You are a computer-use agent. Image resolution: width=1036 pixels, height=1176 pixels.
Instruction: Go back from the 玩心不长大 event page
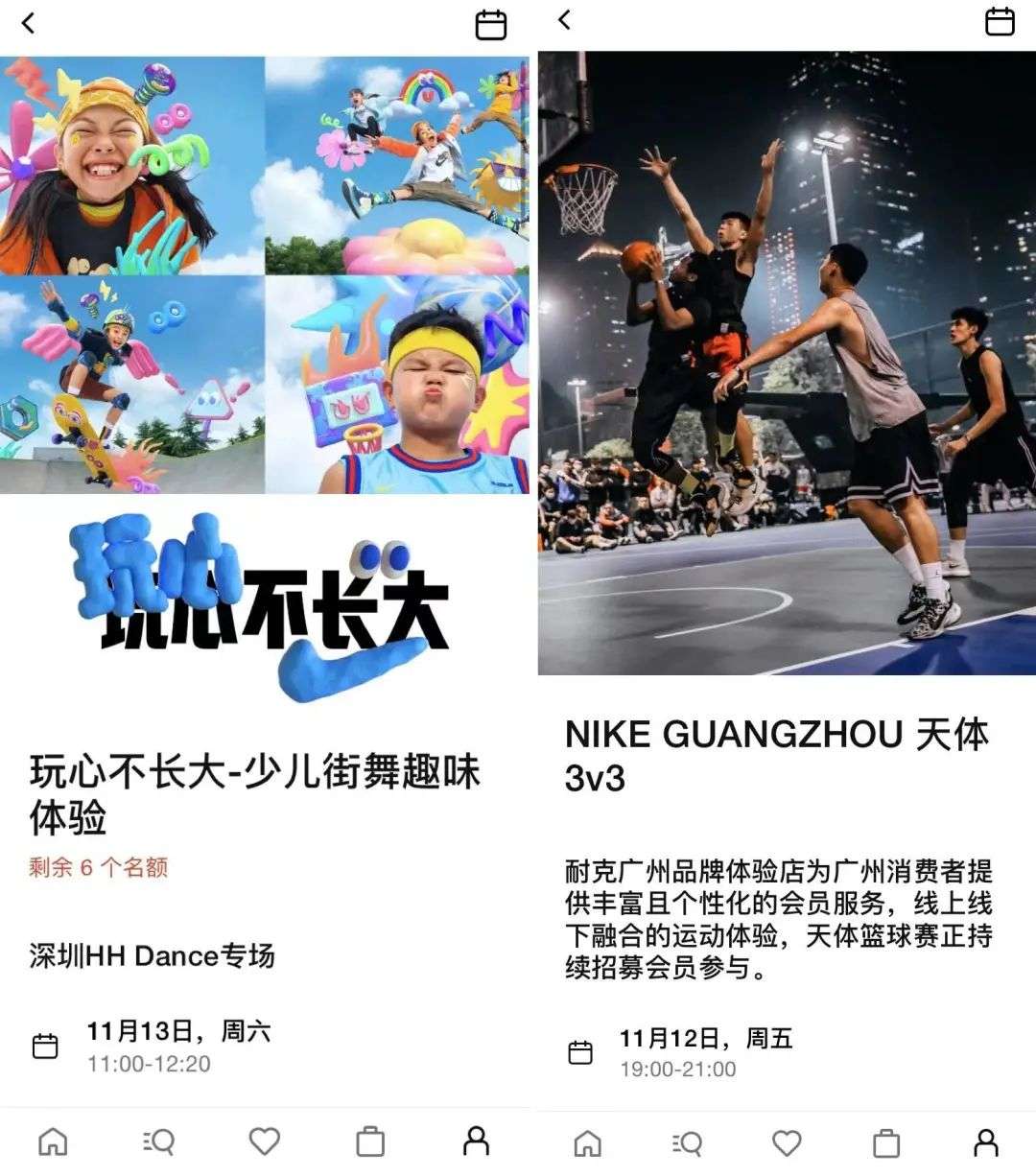[x=29, y=23]
